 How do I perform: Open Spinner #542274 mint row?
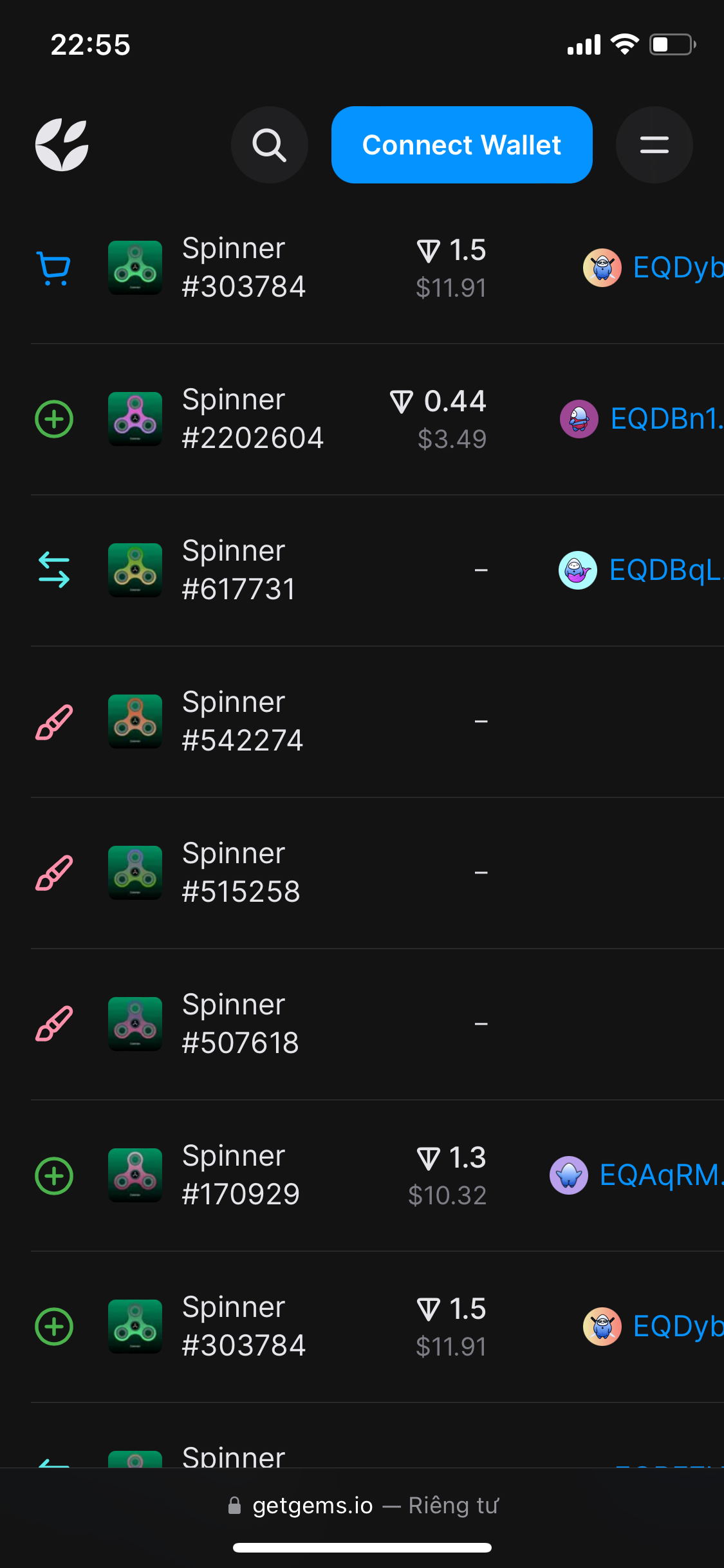tap(242, 722)
